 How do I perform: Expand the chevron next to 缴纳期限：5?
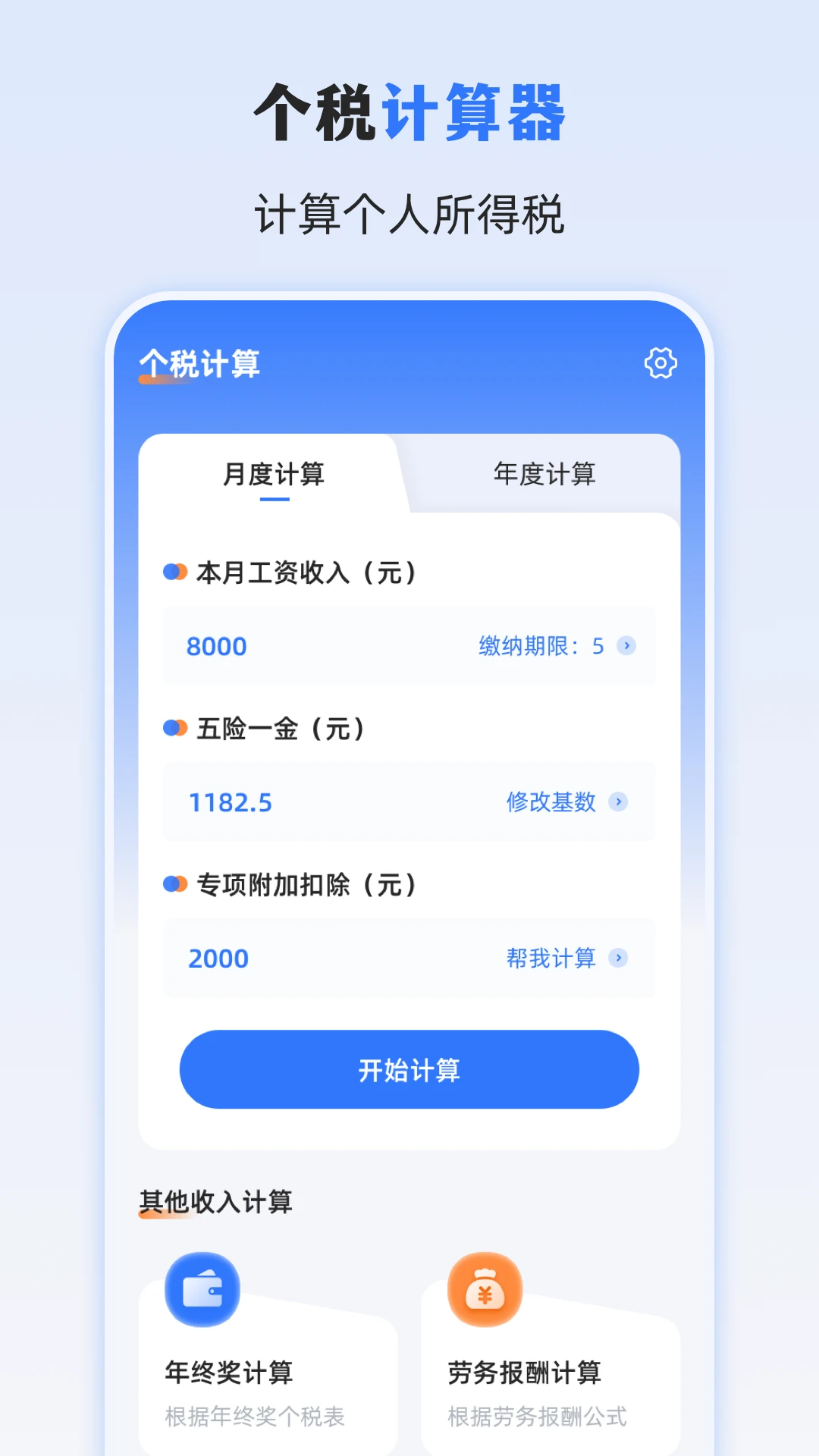pos(625,646)
